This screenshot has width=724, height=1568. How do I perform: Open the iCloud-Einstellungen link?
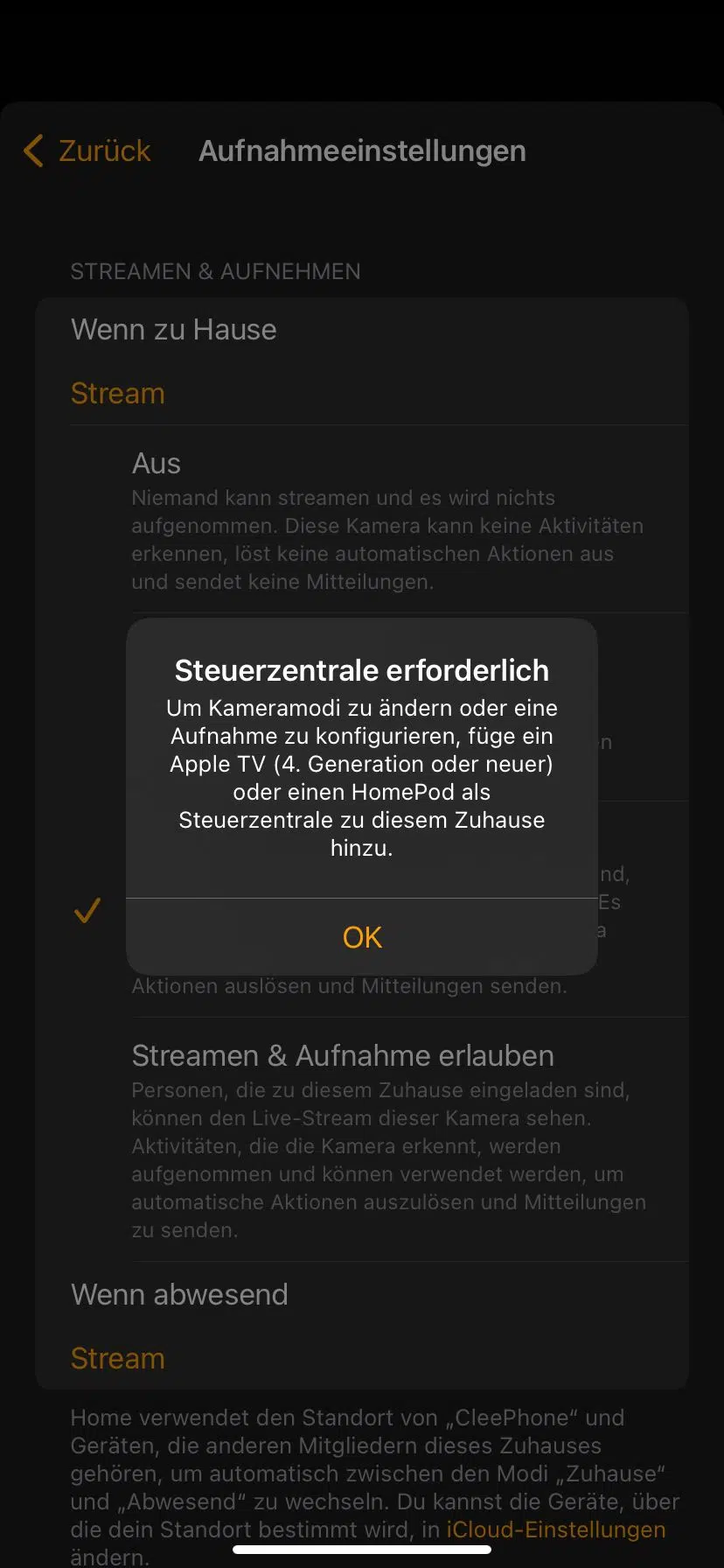556,1529
